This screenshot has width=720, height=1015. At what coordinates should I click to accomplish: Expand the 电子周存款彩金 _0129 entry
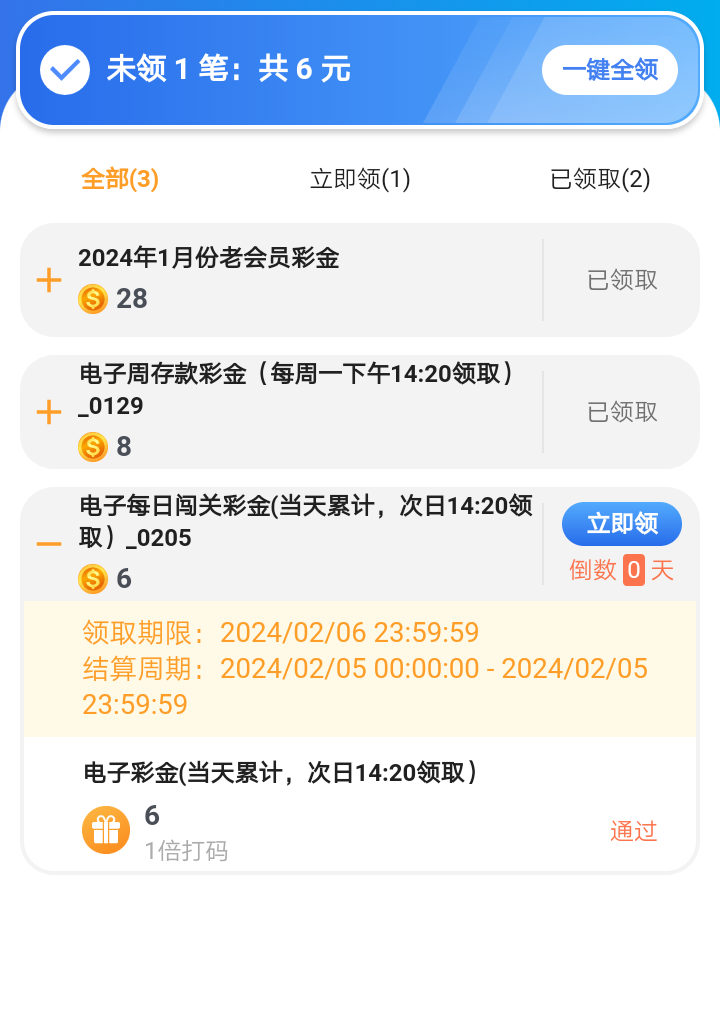(49, 412)
